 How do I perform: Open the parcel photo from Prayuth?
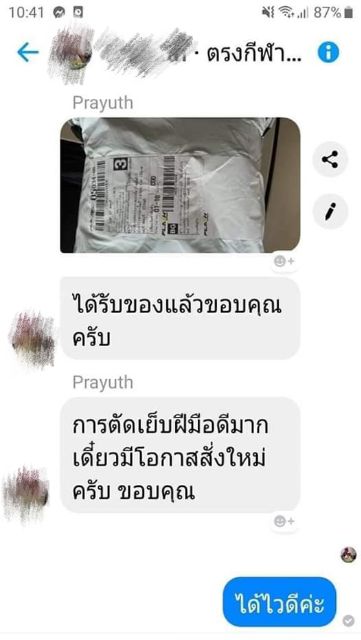pos(180,185)
